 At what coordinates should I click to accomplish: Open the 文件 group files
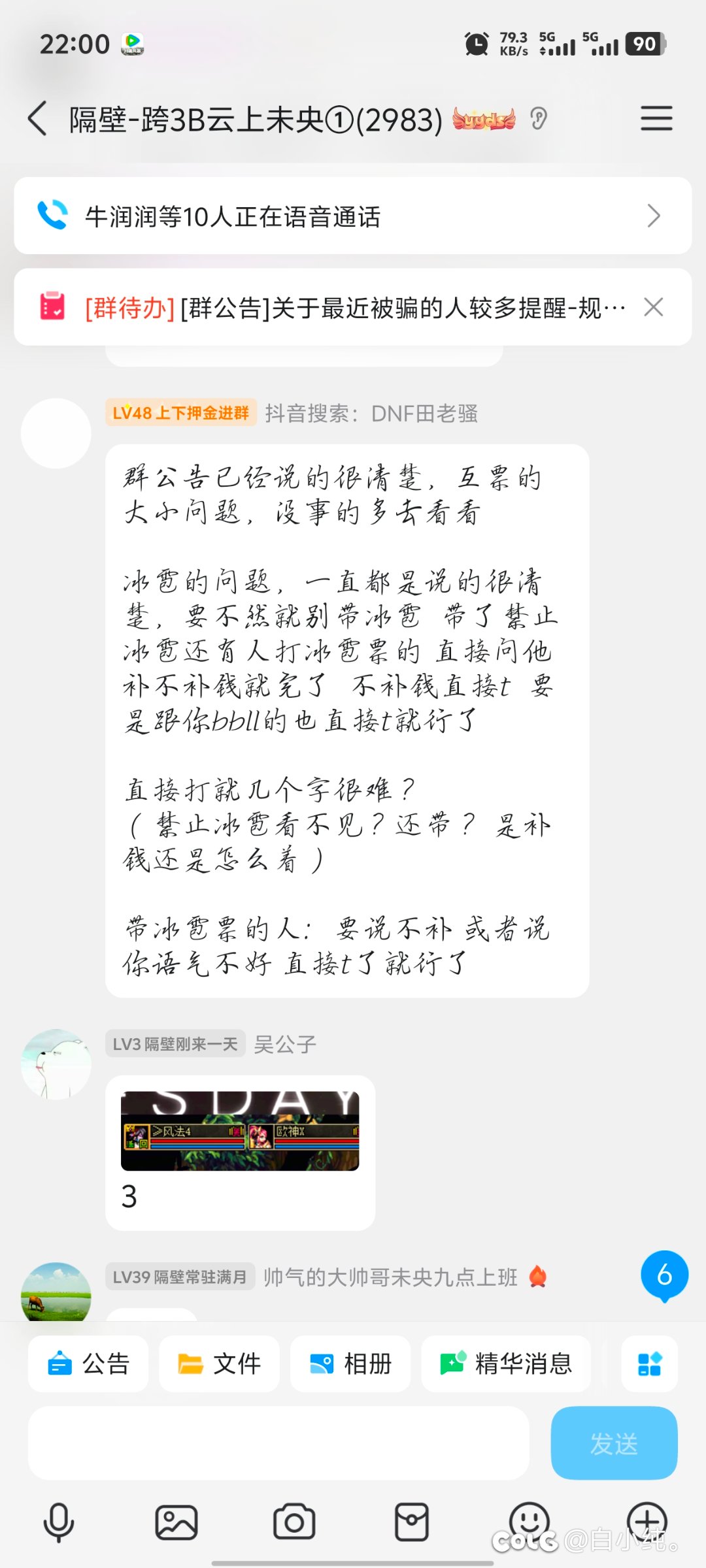219,1364
